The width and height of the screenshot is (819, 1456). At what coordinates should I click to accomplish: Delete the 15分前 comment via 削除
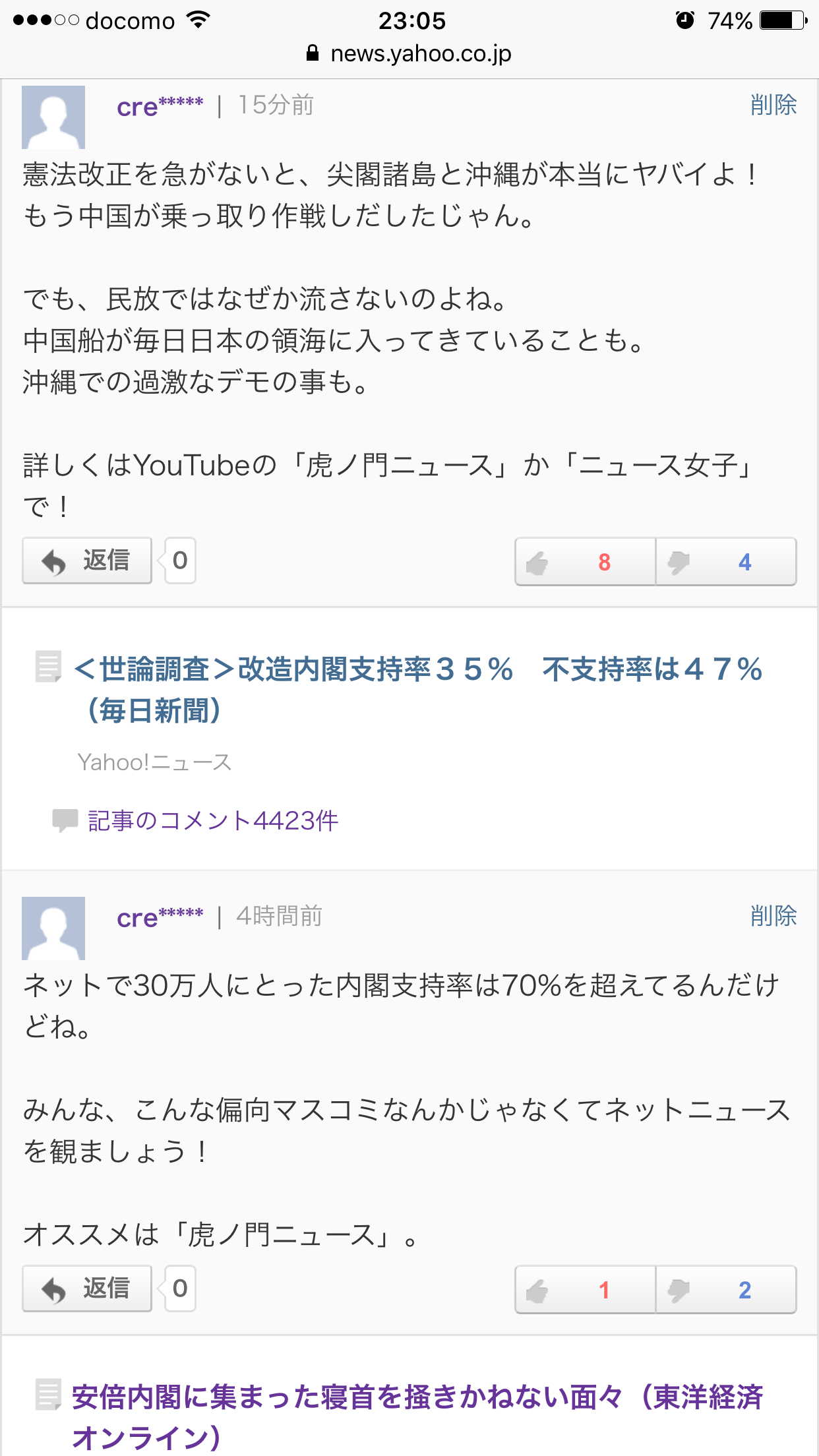tap(773, 105)
